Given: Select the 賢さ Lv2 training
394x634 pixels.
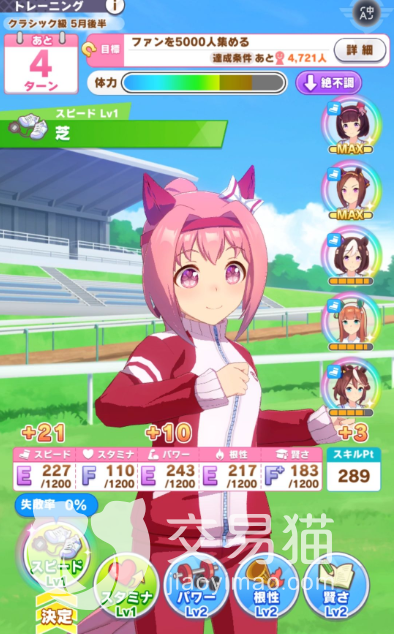Looking at the screenshot, I should (336, 587).
